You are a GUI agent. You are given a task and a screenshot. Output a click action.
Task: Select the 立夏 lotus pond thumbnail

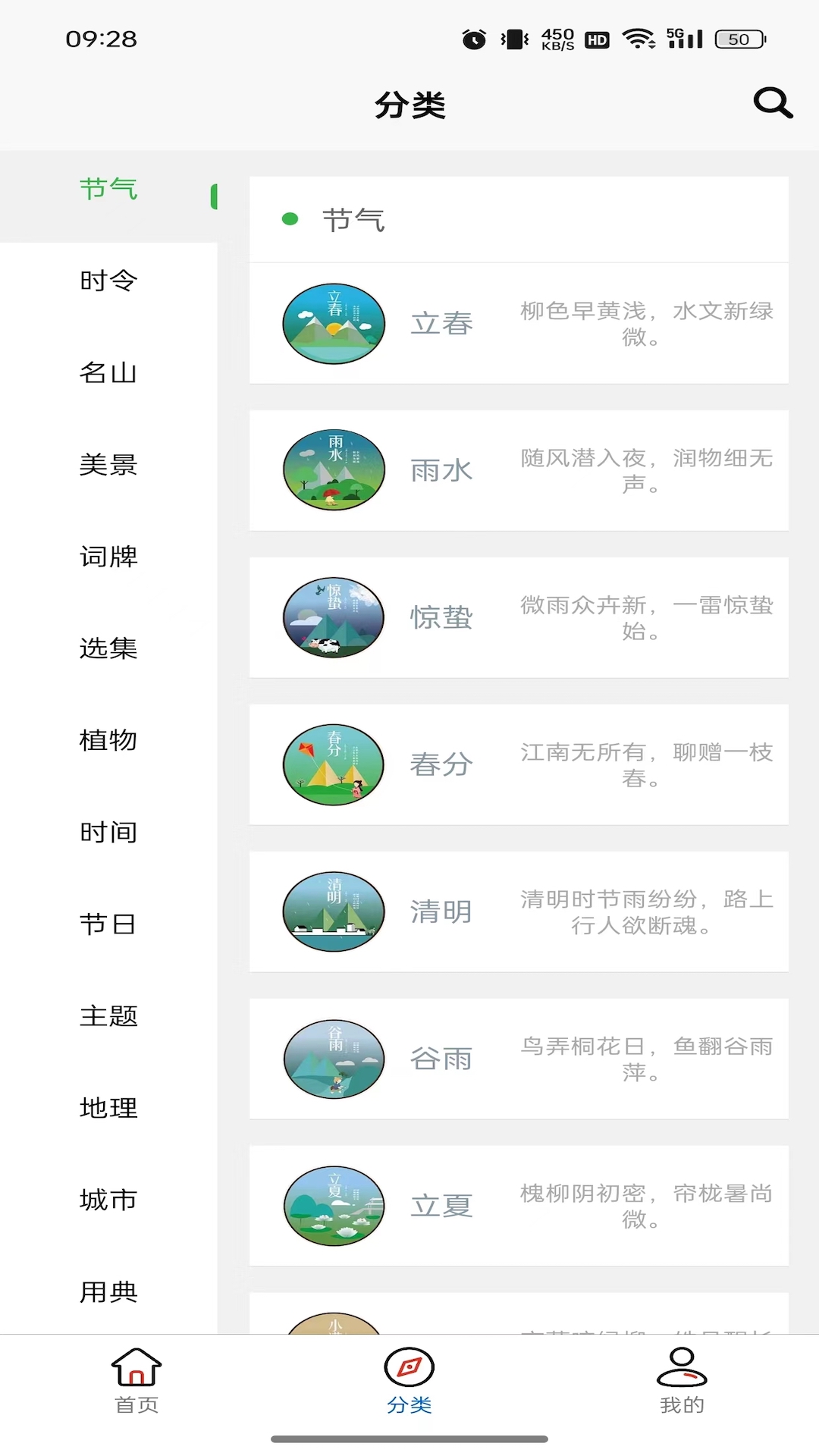pyautogui.click(x=334, y=1206)
